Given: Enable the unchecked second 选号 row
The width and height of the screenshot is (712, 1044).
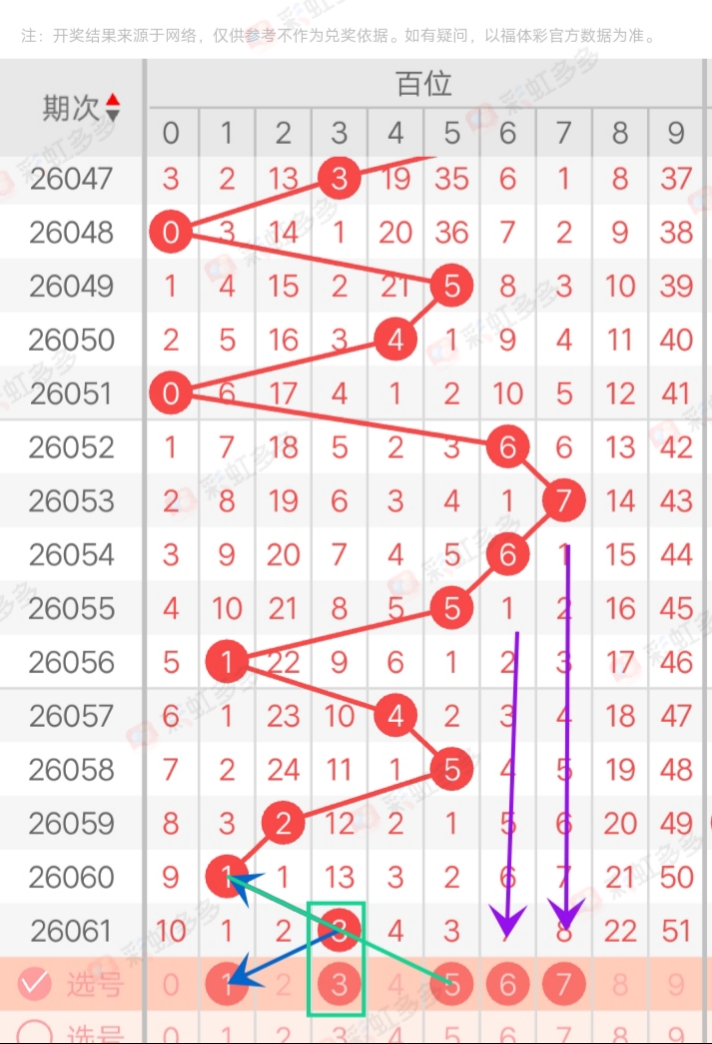Looking at the screenshot, I should pyautogui.click(x=35, y=1032).
